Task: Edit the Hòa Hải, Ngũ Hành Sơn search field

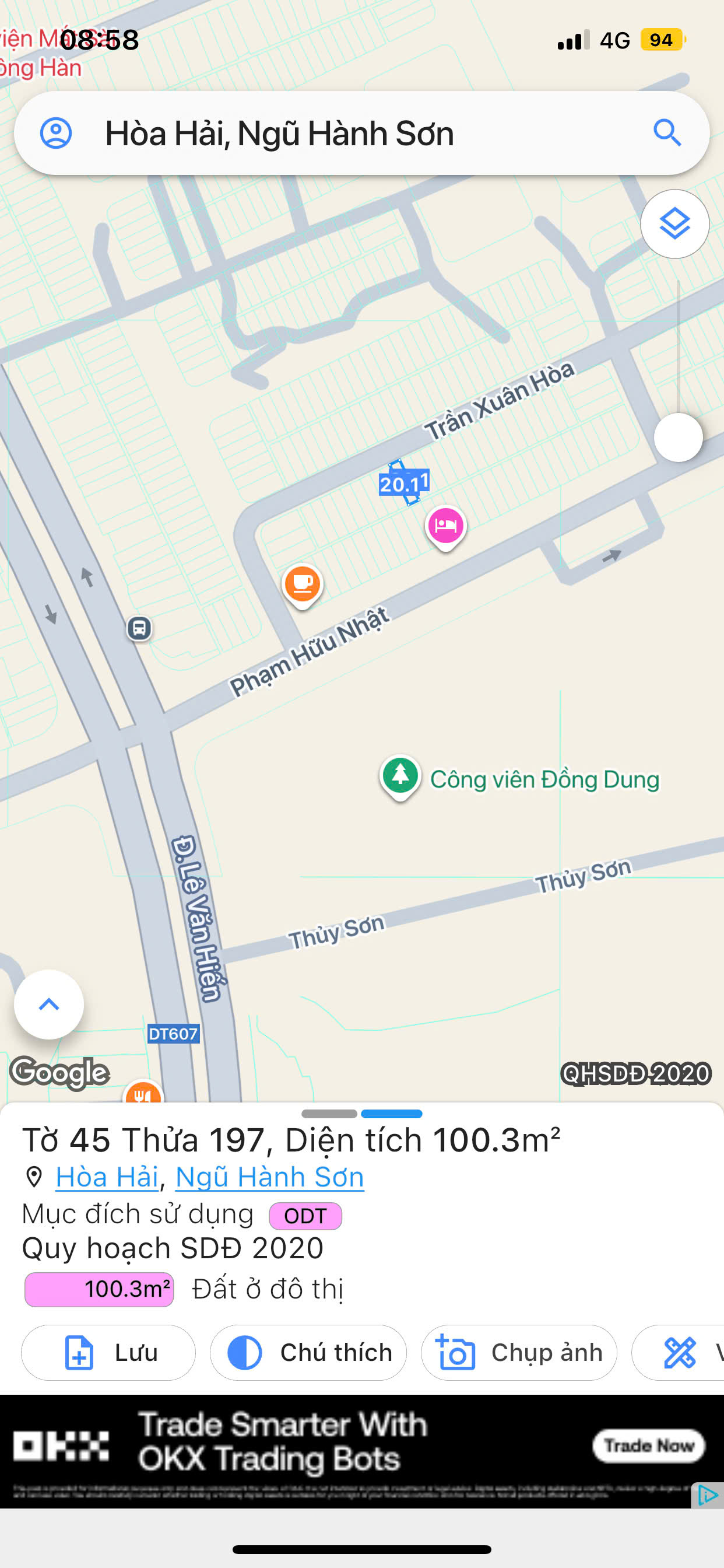Action: click(353, 132)
